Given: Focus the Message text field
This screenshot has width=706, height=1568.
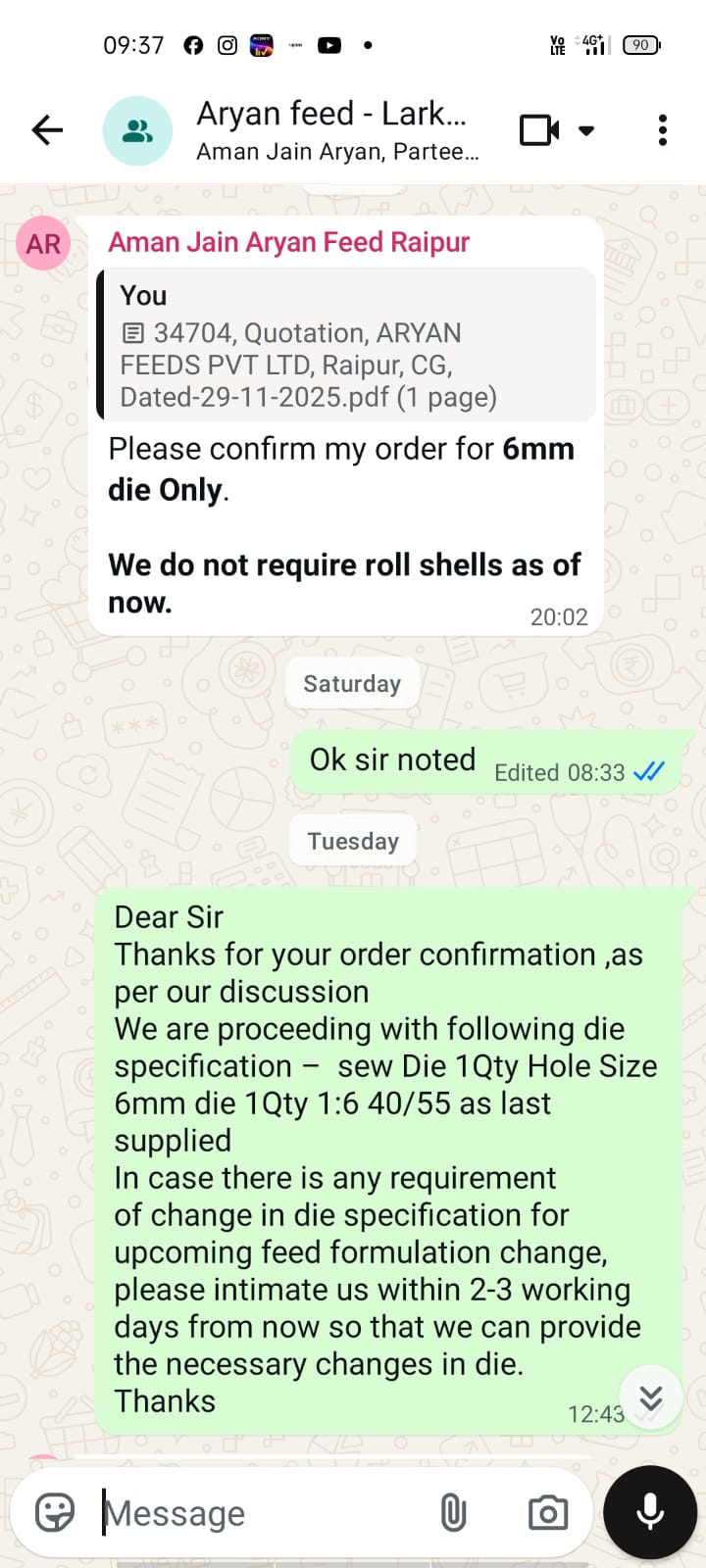Looking at the screenshot, I should (x=265, y=1513).
